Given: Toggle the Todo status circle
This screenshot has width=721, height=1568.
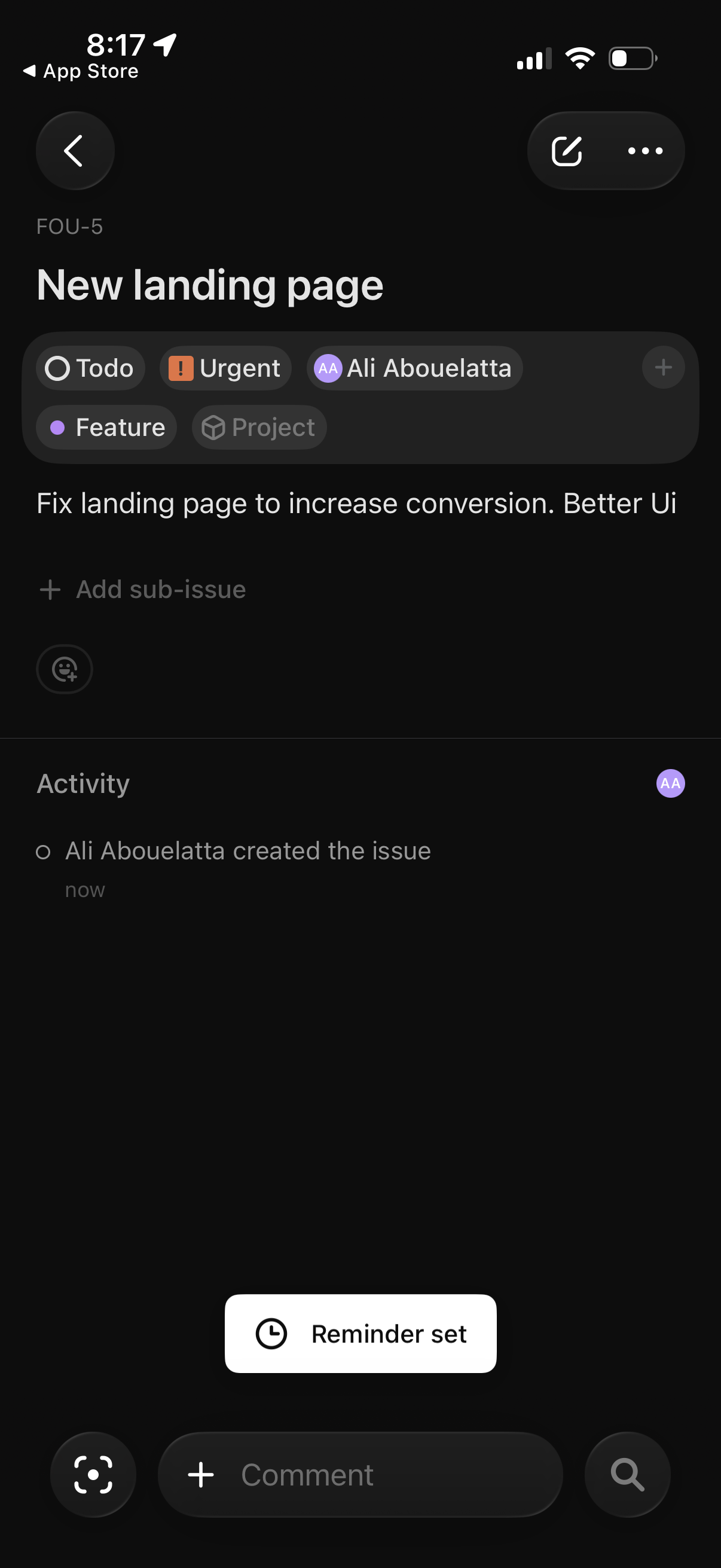Looking at the screenshot, I should coord(58,368).
